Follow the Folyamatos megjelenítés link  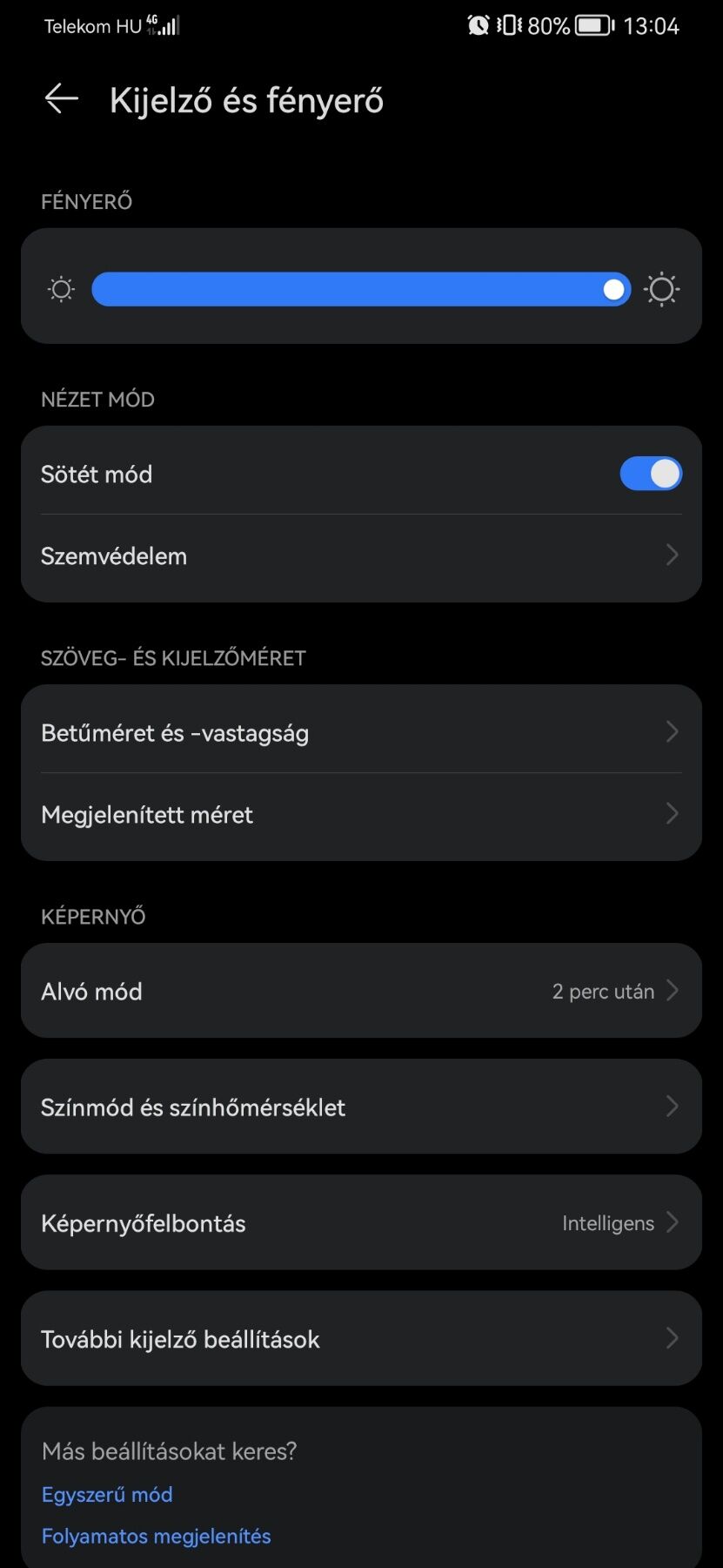tap(157, 1536)
